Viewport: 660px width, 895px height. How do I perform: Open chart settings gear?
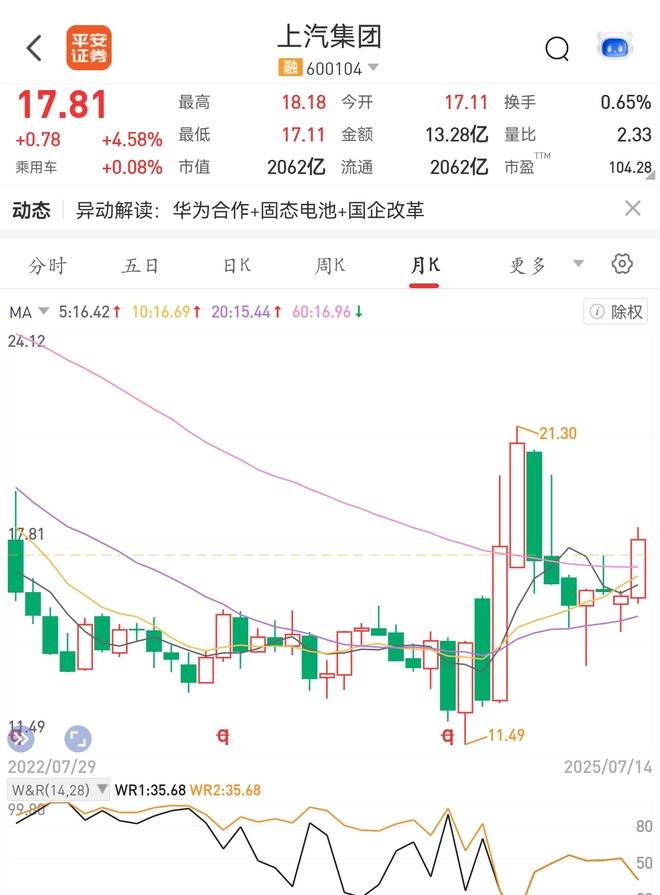click(622, 264)
